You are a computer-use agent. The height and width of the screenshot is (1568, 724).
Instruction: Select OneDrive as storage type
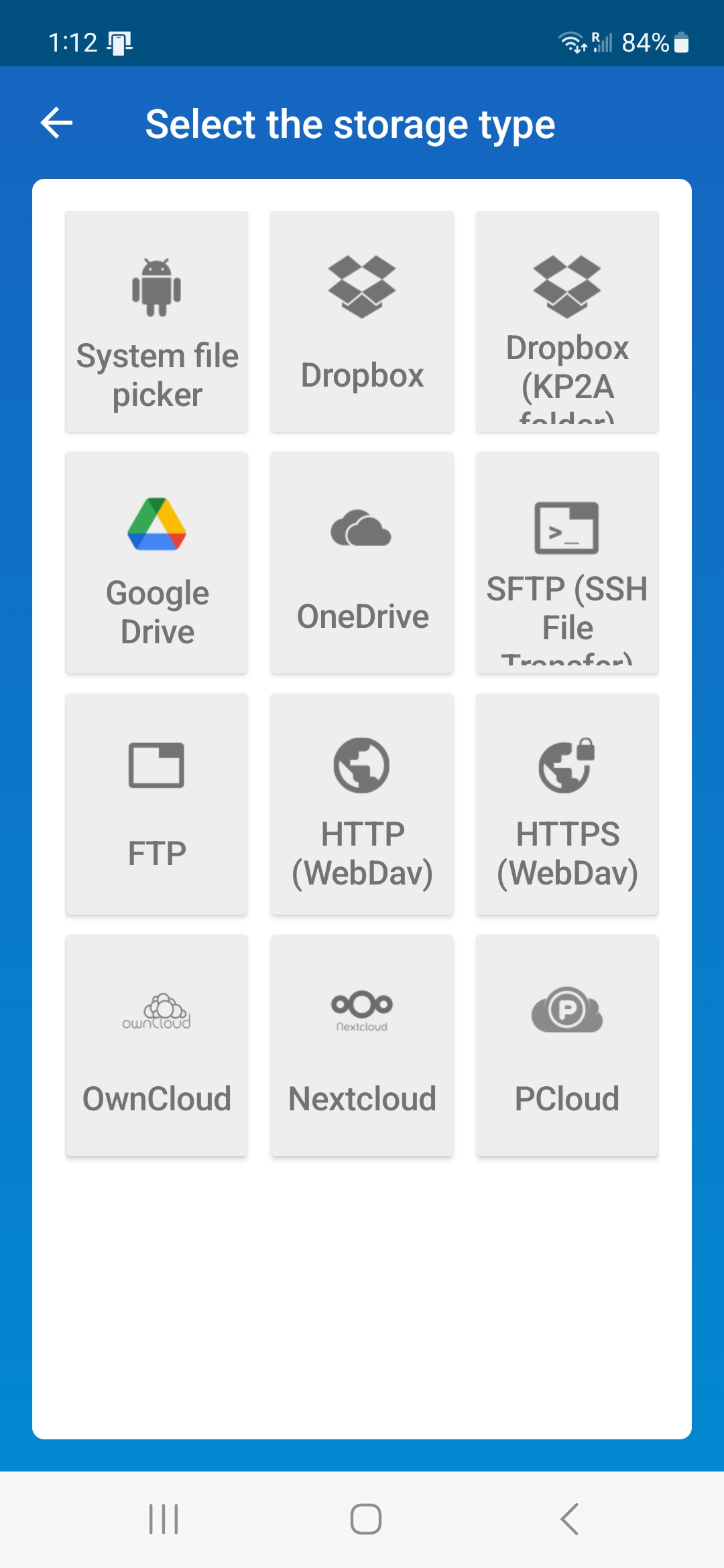361,563
